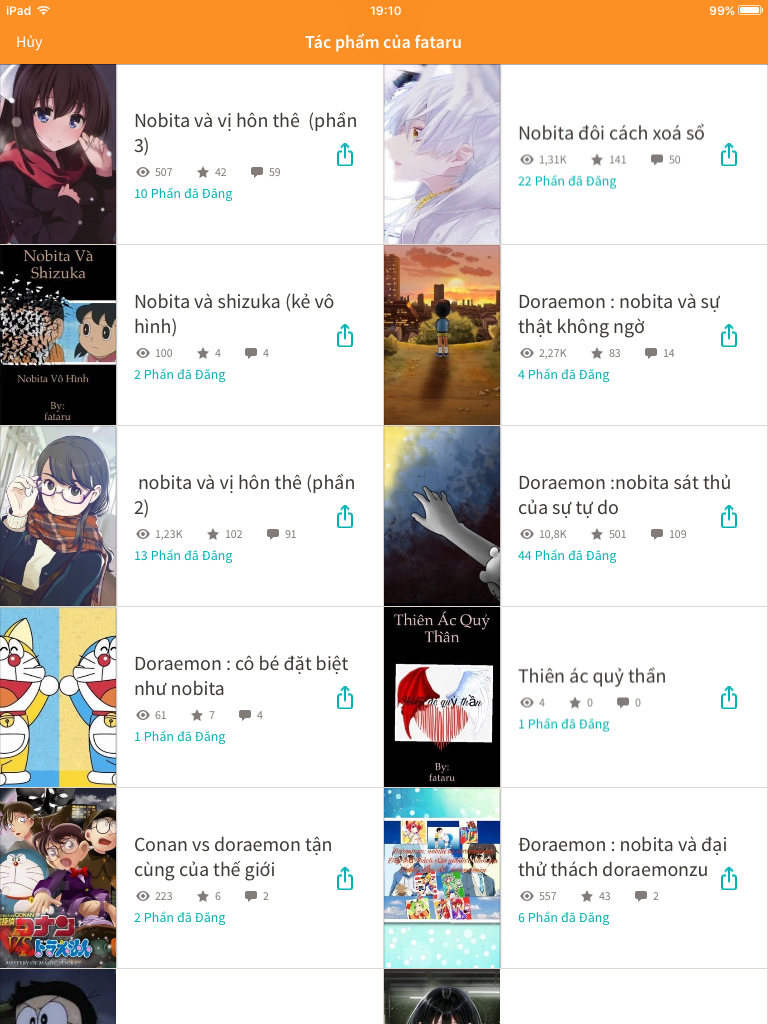Share Nobita và shizuka (kẻ vô hình)
This screenshot has height=1024, width=768.
pos(345,336)
